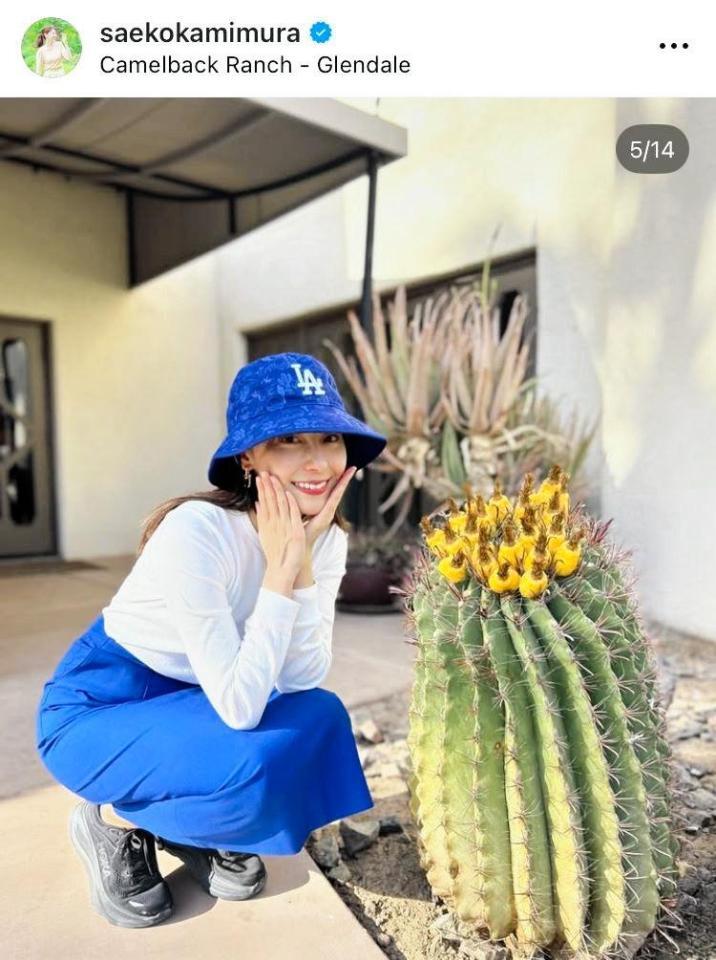Open the post's three-dot options menu

673,46
